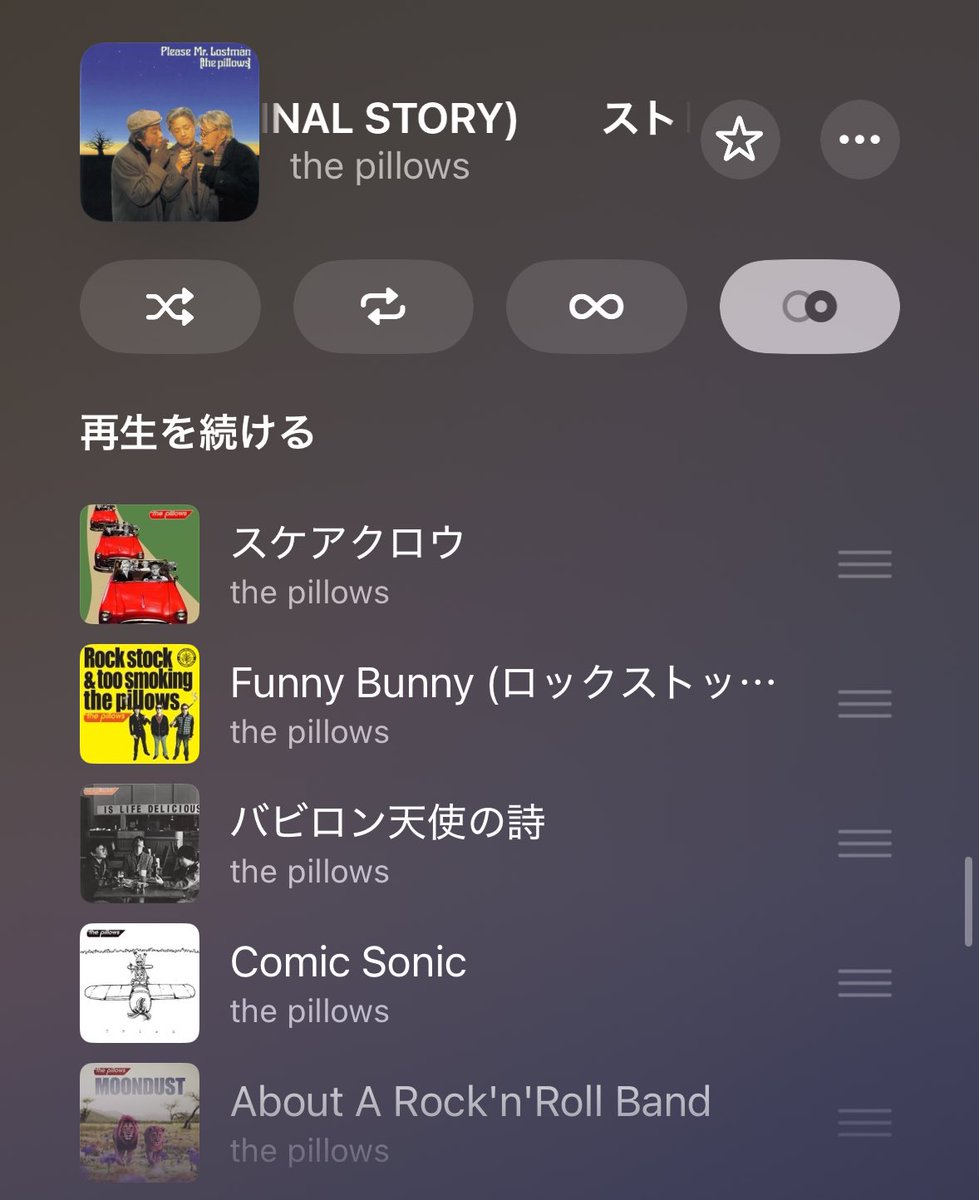Tap the Please Mr. Lostman album cover
Image resolution: width=979 pixels, height=1200 pixels.
tap(169, 132)
